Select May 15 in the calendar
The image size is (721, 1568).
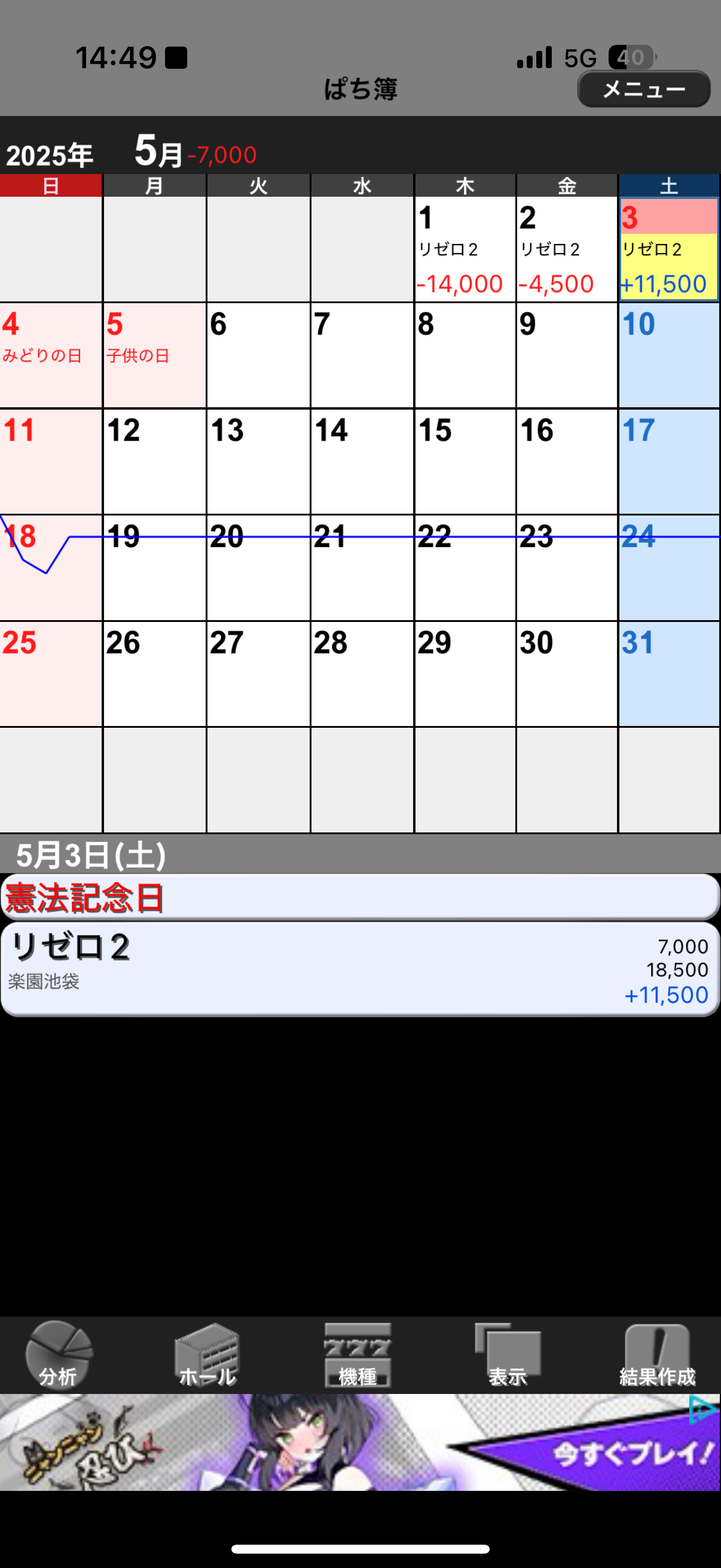465,462
